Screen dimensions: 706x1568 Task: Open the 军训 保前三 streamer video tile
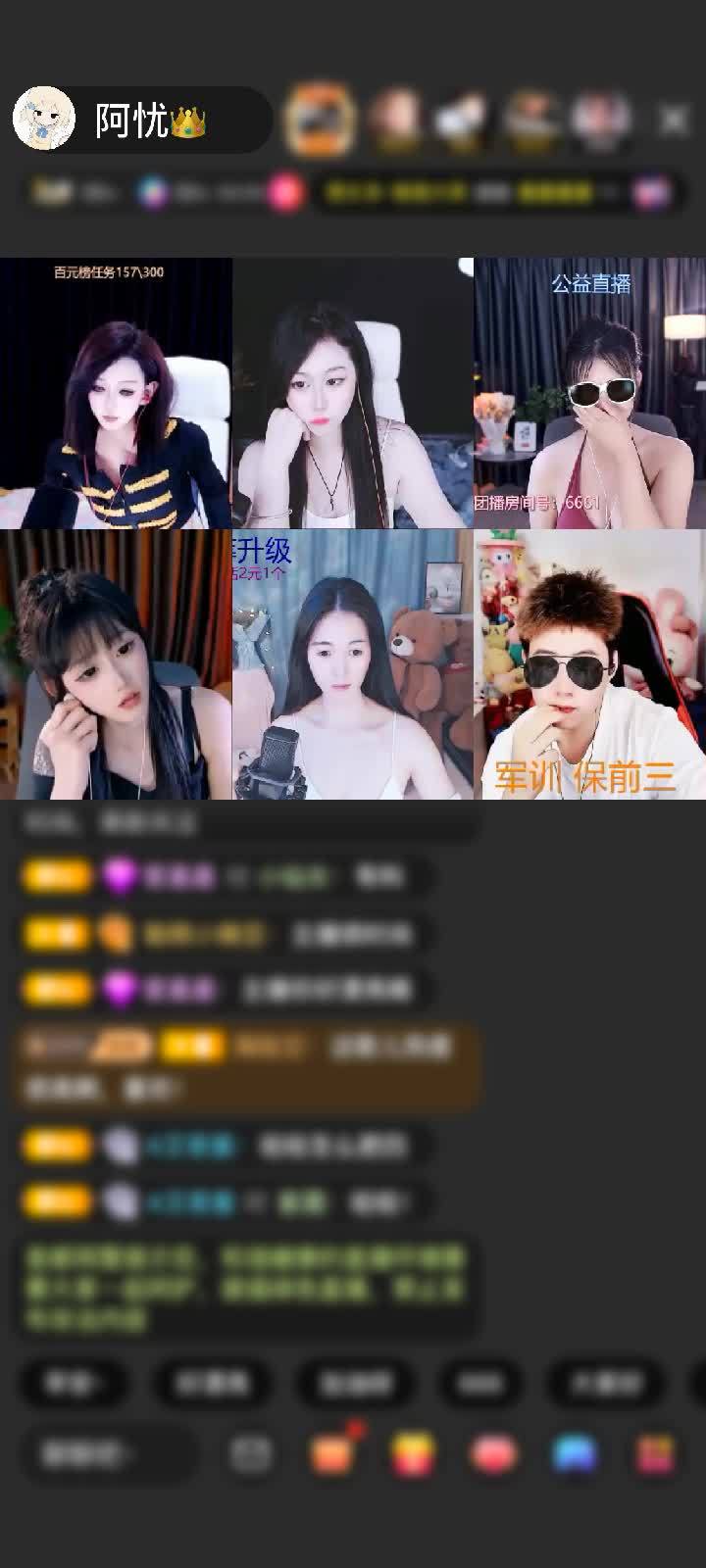[x=589, y=664]
